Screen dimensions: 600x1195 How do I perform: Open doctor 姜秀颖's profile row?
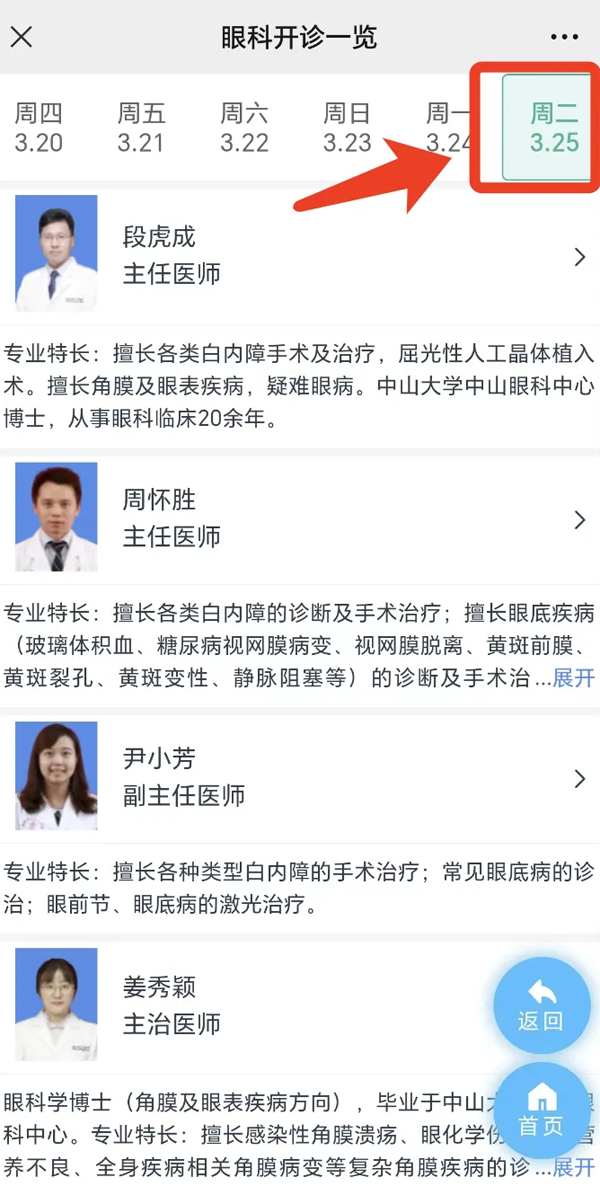(x=250, y=1005)
